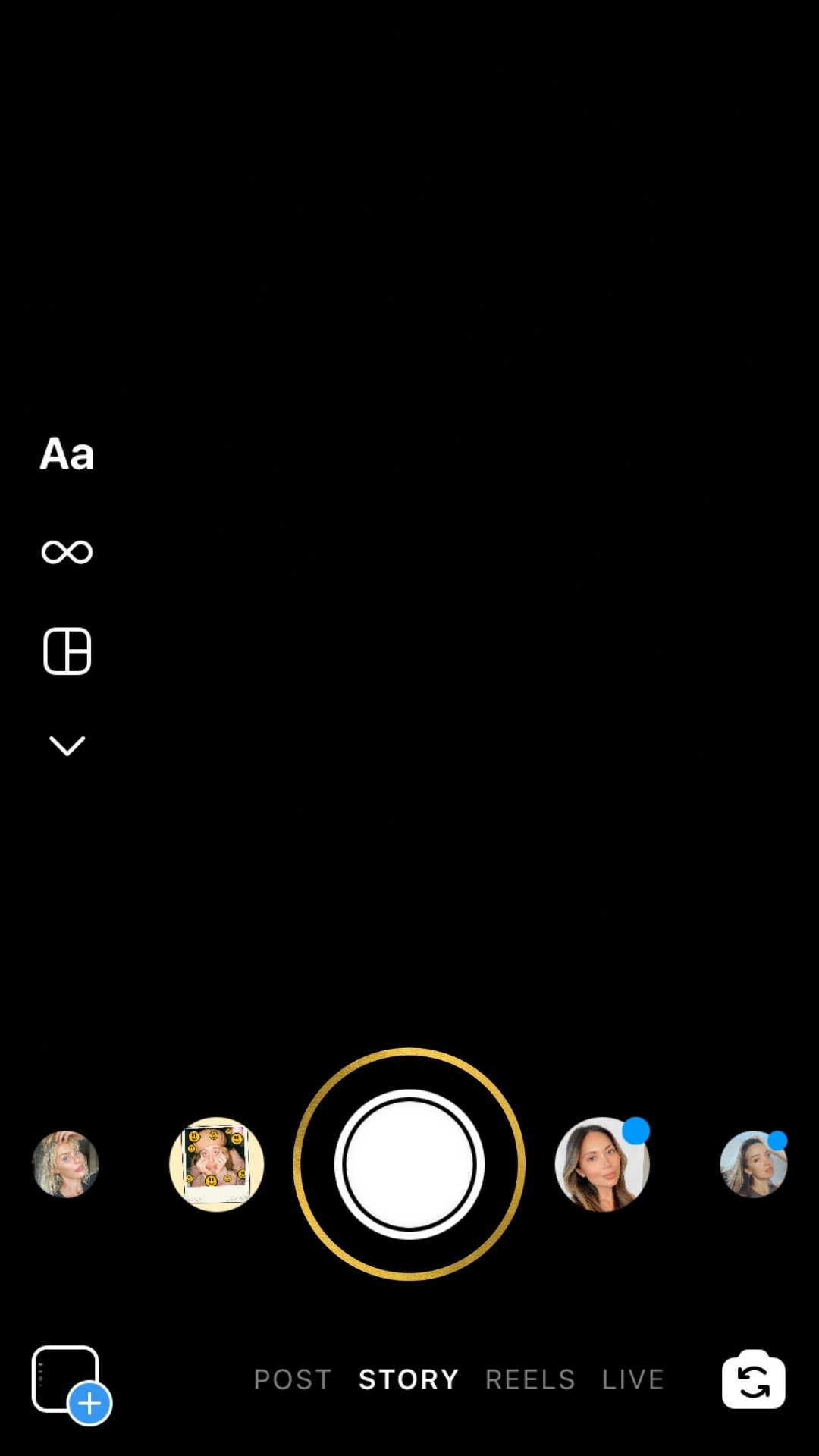This screenshot has height=1456, width=819.
Task: Open the Layout grid mode
Action: pos(67,651)
